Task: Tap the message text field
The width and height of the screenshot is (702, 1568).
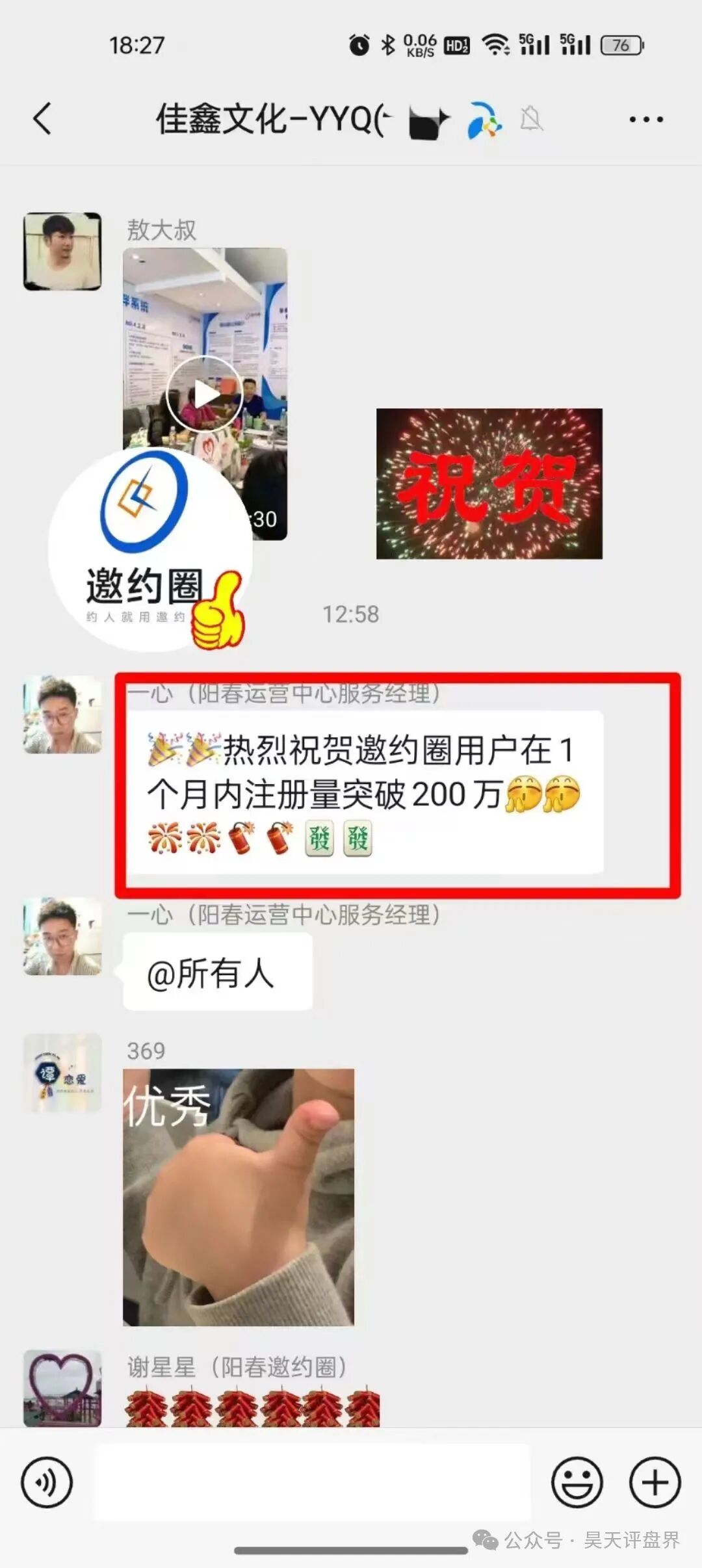Action: click(312, 1483)
